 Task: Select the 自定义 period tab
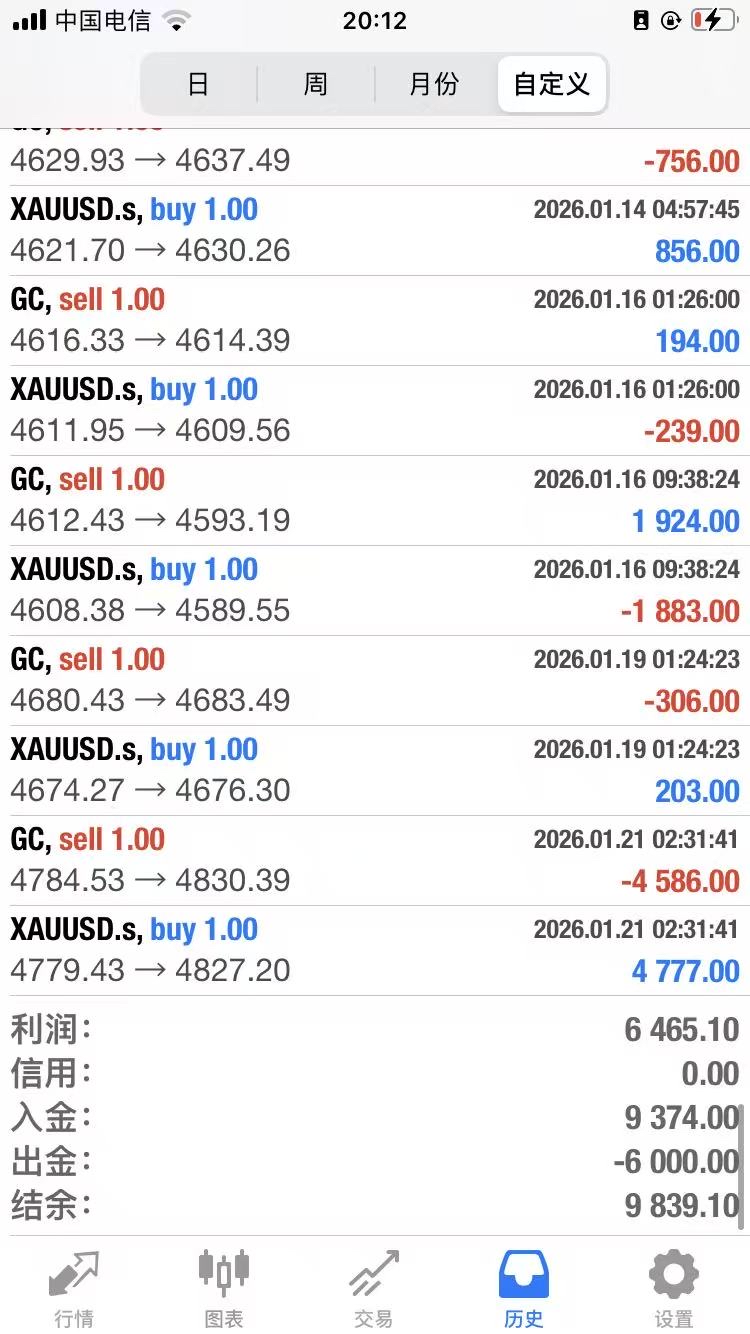point(551,84)
